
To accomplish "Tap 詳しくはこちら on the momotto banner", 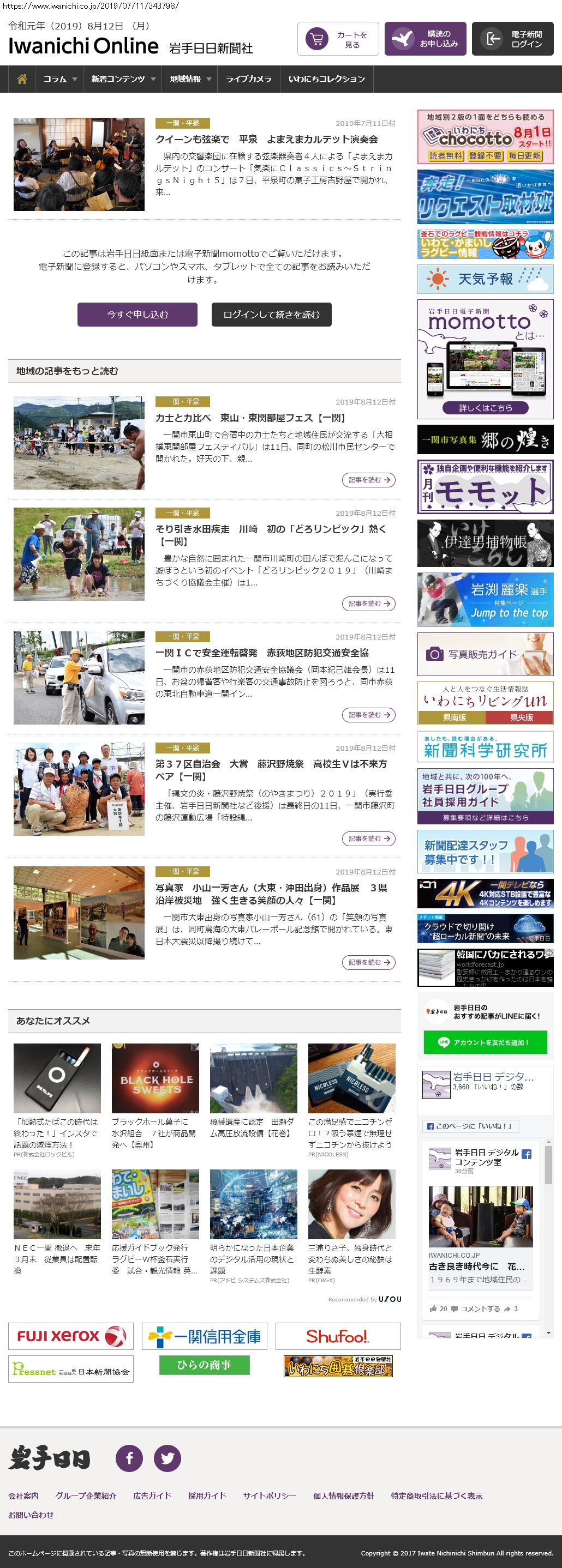I will pos(485,408).
